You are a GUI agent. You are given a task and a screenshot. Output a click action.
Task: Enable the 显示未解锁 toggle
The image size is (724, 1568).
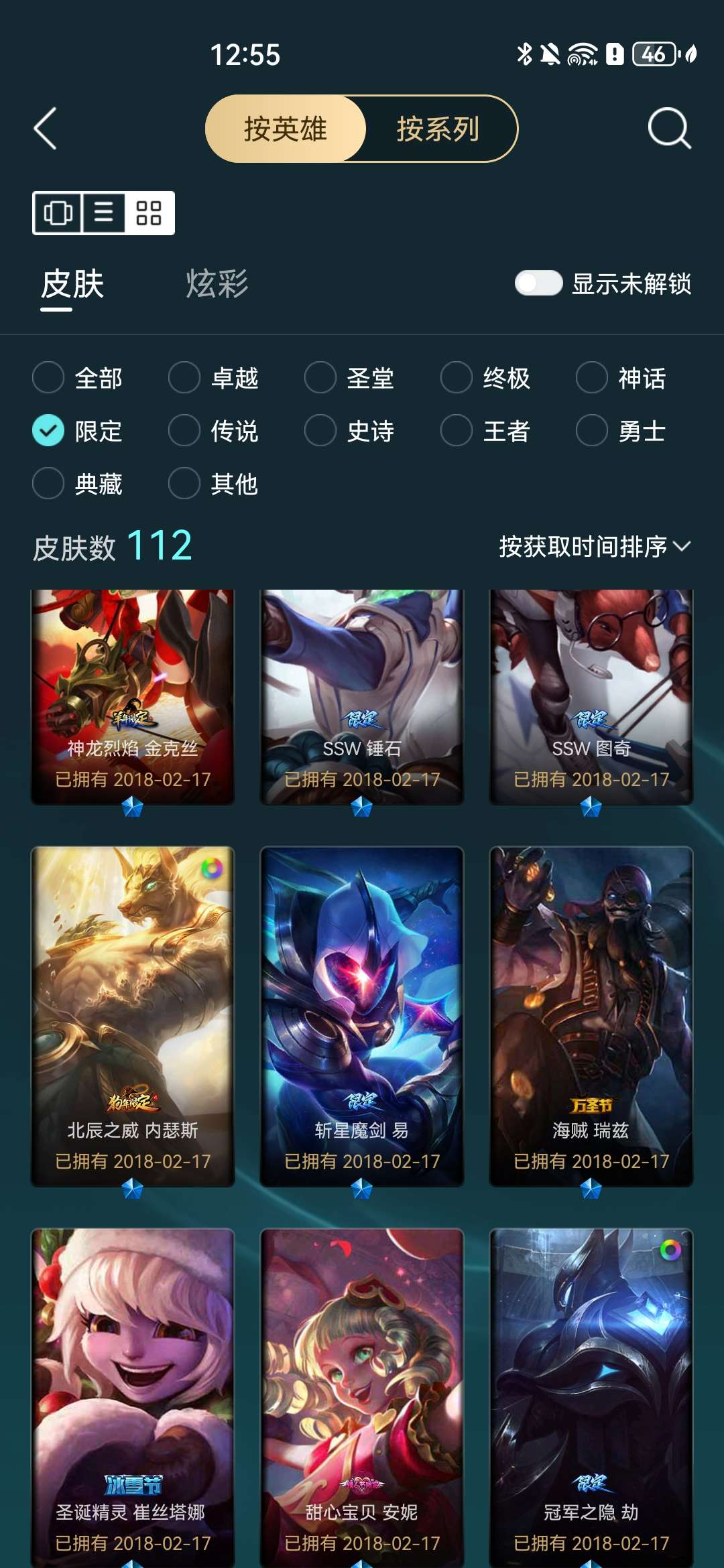tap(538, 283)
